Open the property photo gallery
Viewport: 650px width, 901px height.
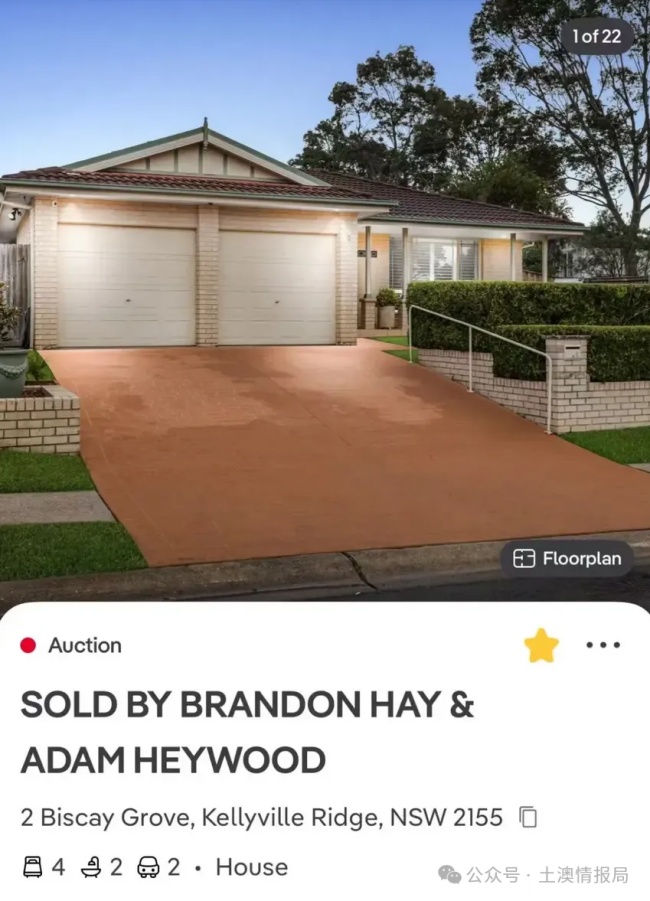pyautogui.click(x=325, y=300)
